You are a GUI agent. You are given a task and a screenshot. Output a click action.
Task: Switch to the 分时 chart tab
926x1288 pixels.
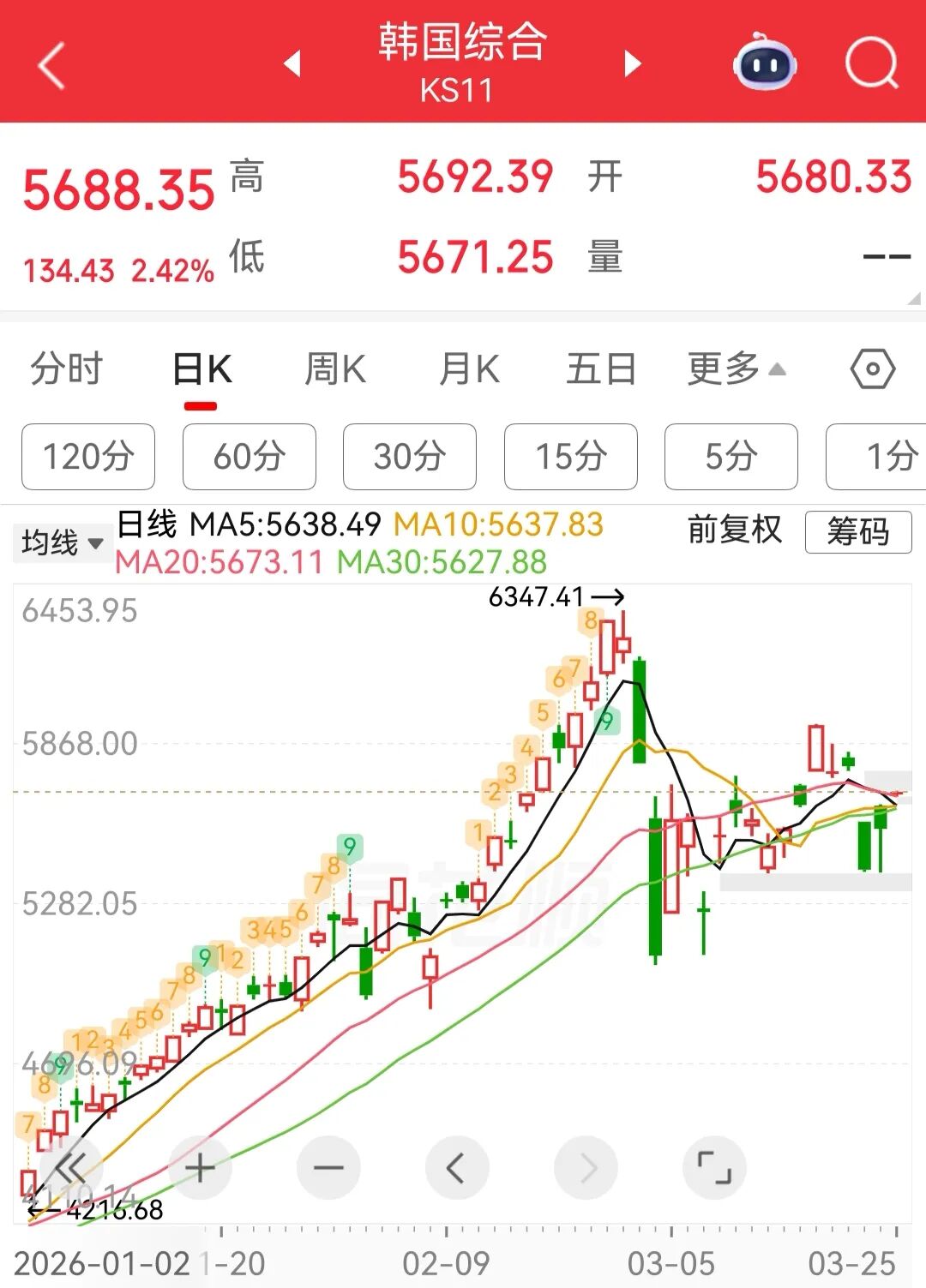coord(66,370)
